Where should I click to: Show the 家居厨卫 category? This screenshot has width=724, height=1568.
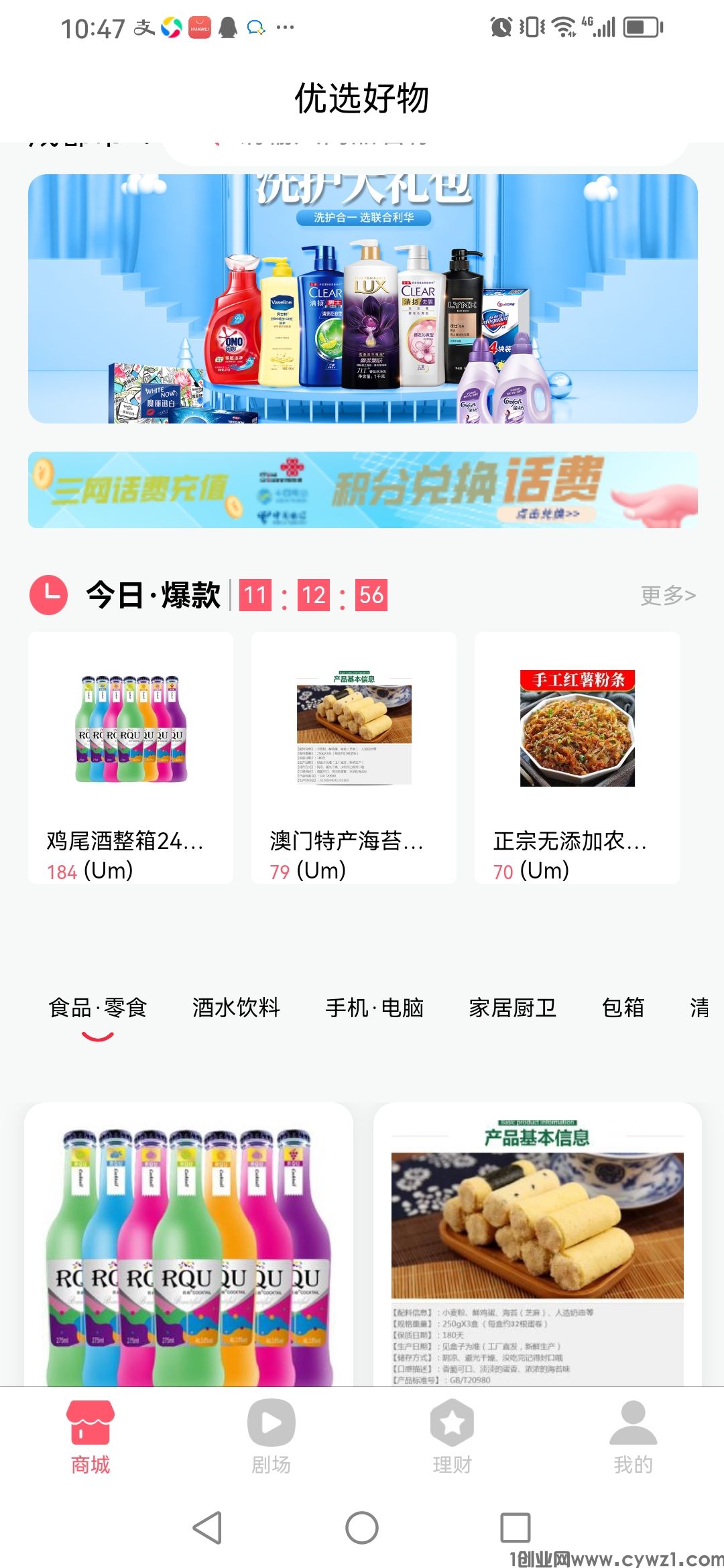click(x=512, y=1008)
